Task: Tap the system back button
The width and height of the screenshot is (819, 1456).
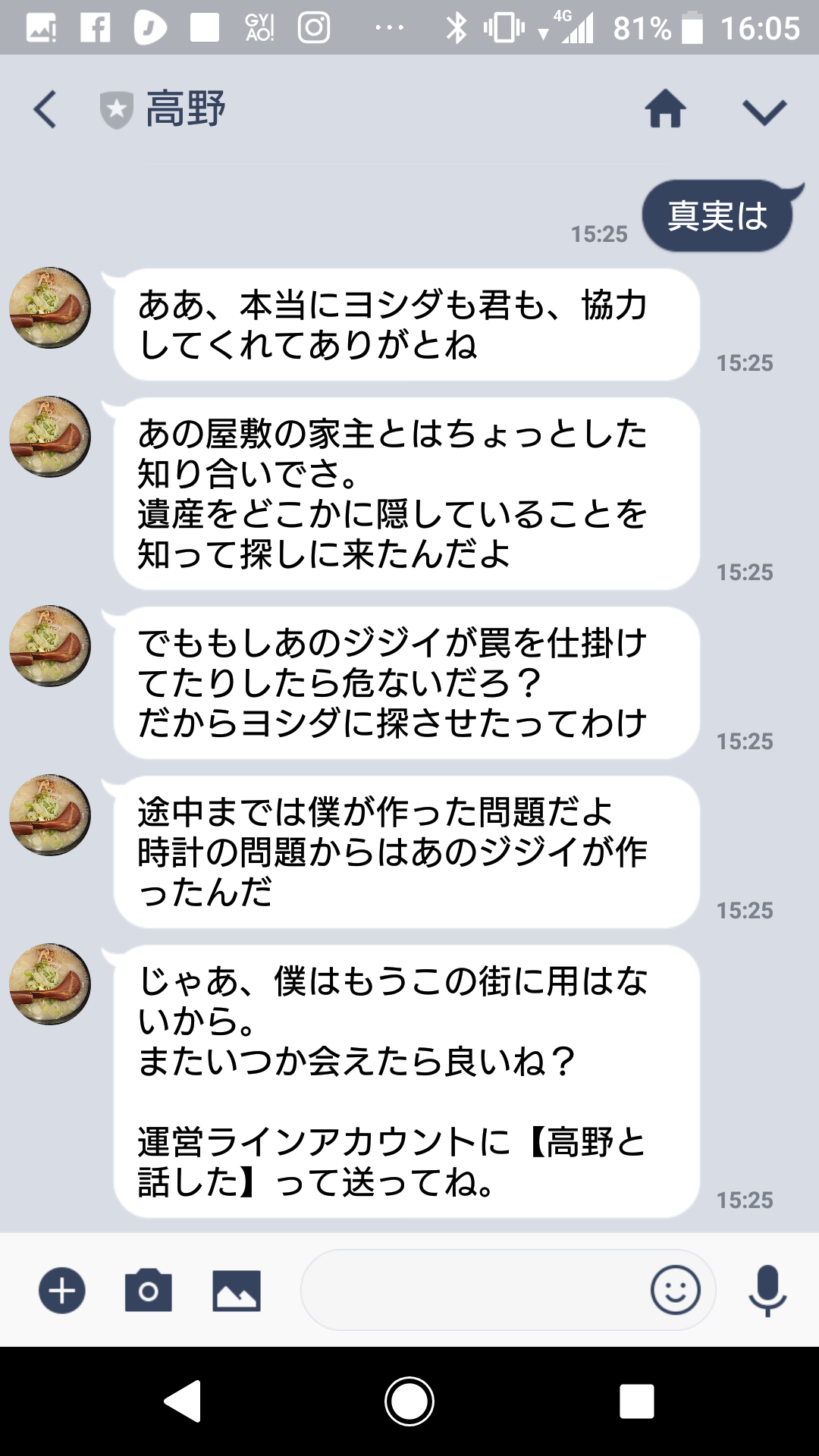Action: (183, 1401)
